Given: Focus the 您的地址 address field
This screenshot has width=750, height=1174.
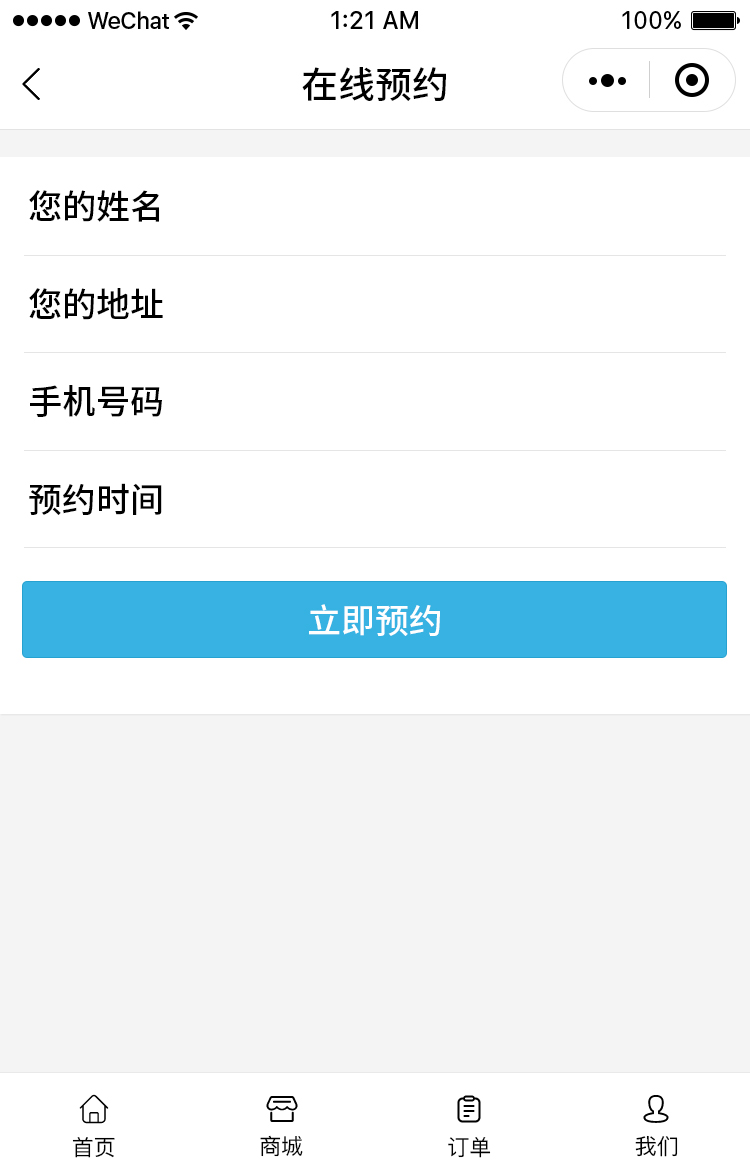Looking at the screenshot, I should pyautogui.click(x=375, y=304).
